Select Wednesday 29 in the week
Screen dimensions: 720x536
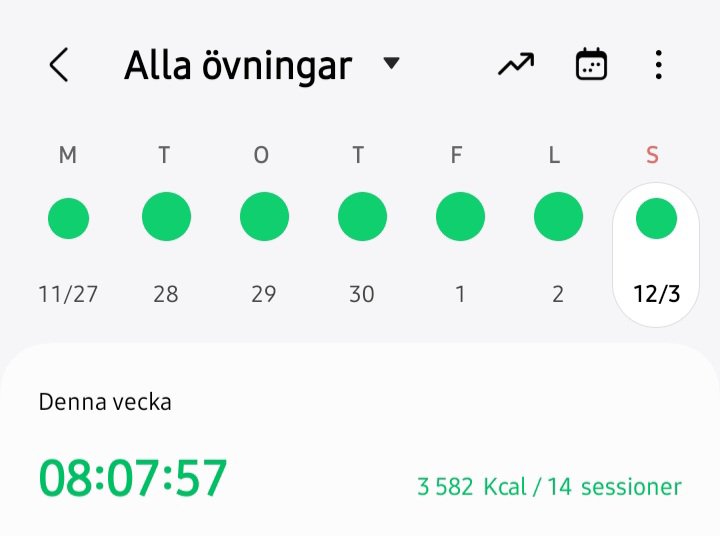[x=264, y=218]
